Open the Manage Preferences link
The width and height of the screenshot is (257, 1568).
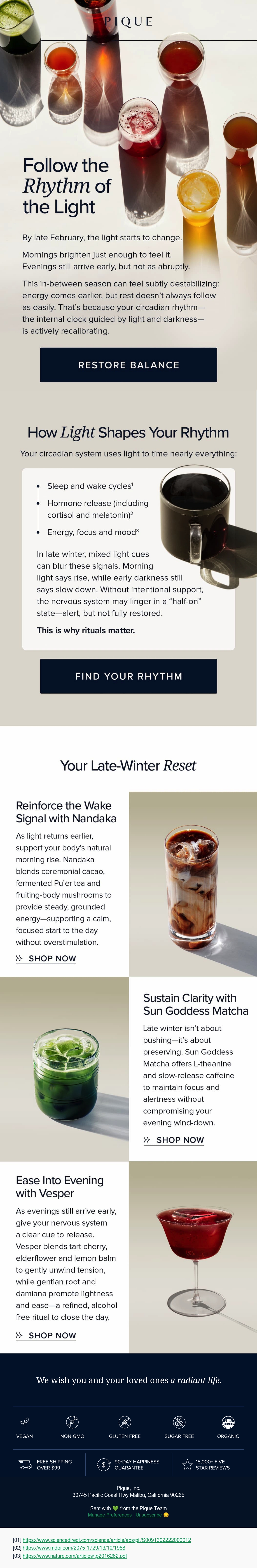point(110,1514)
